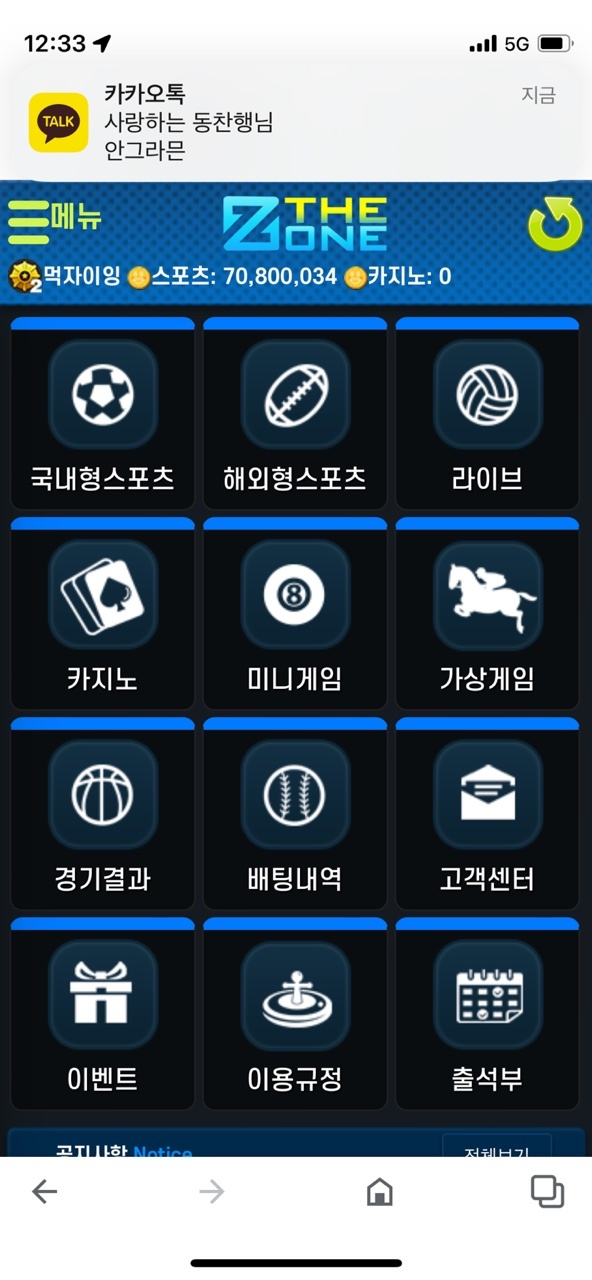Open 국내형스포츠 tile
The width and height of the screenshot is (592, 1280).
[103, 414]
